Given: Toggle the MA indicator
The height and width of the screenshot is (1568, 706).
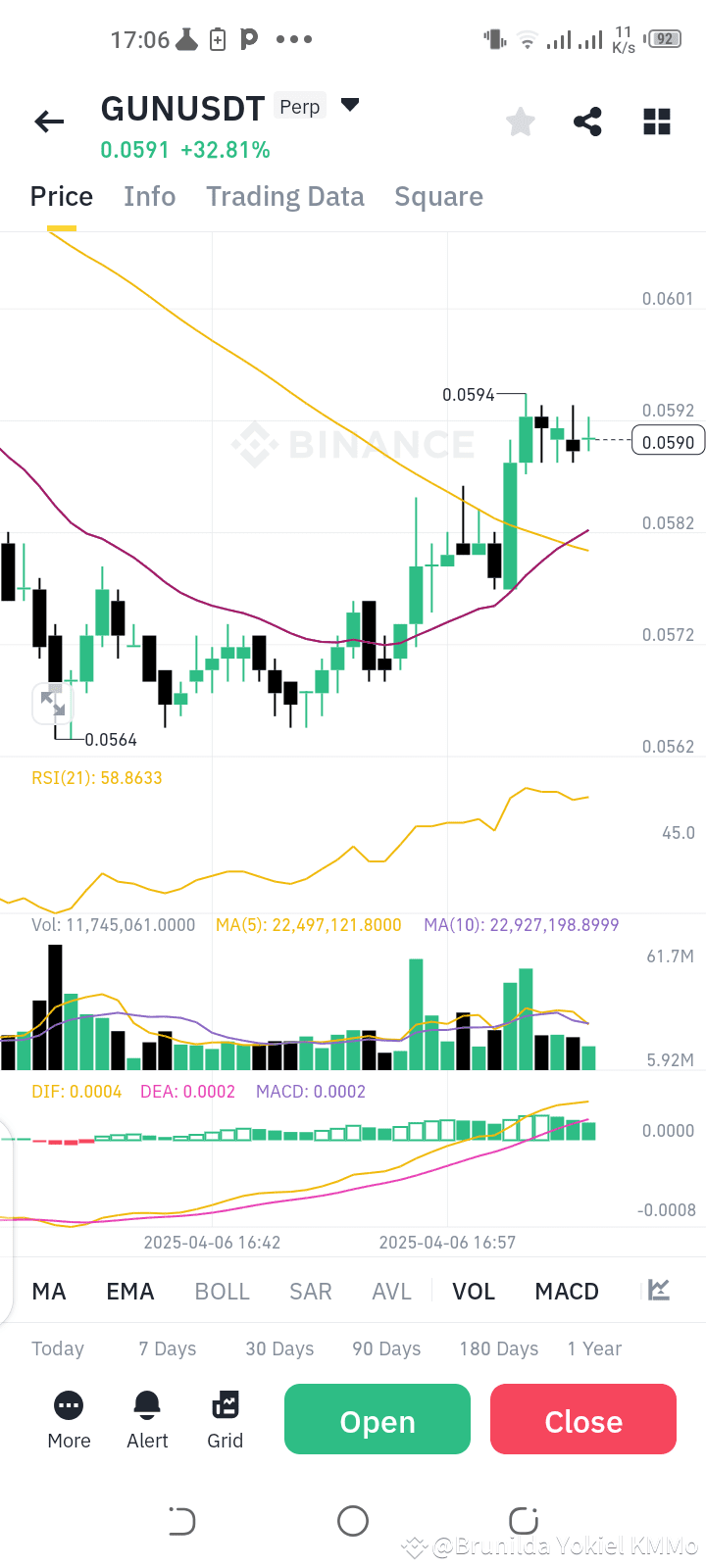Looking at the screenshot, I should click(x=48, y=1291).
